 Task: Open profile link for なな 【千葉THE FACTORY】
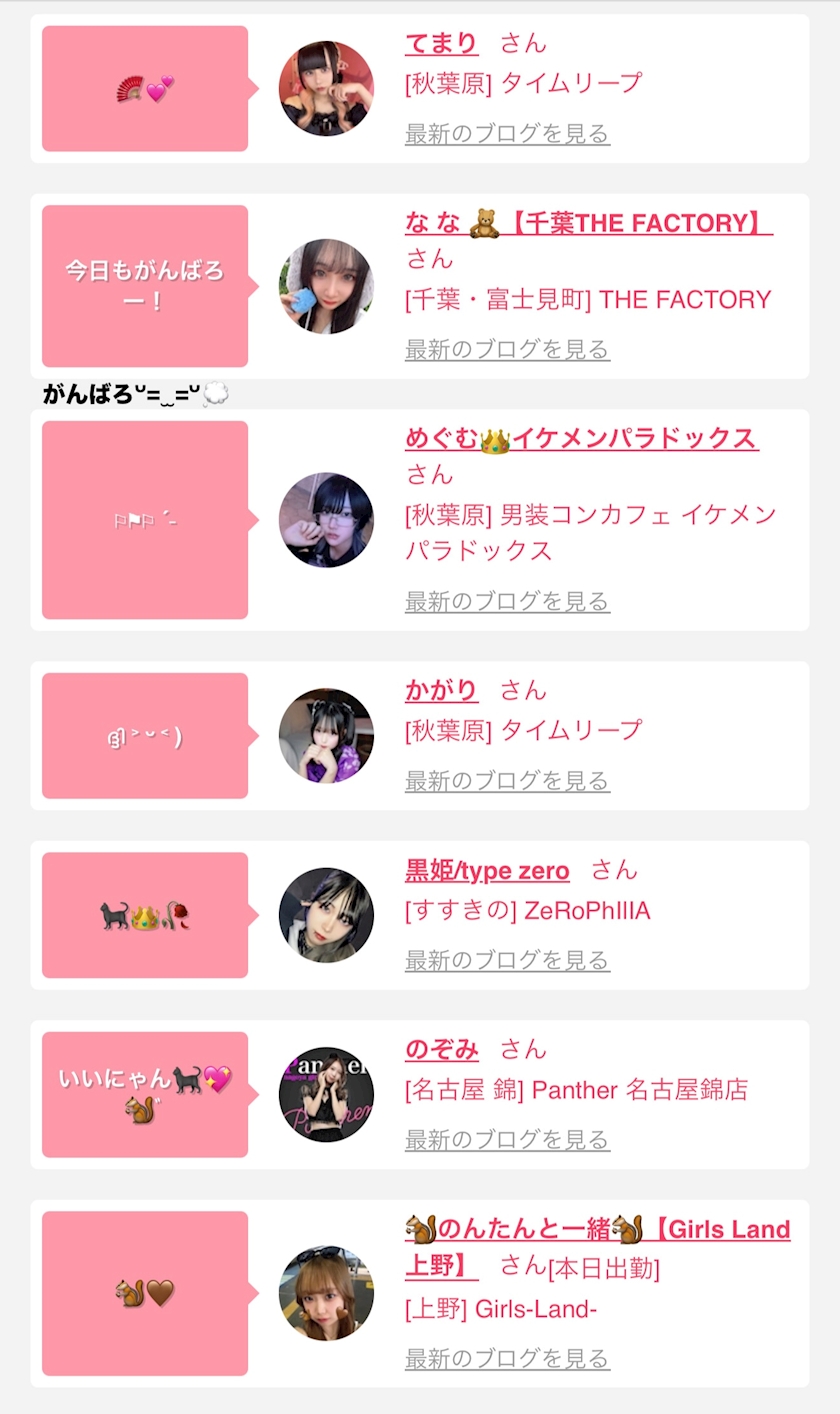coord(588,223)
